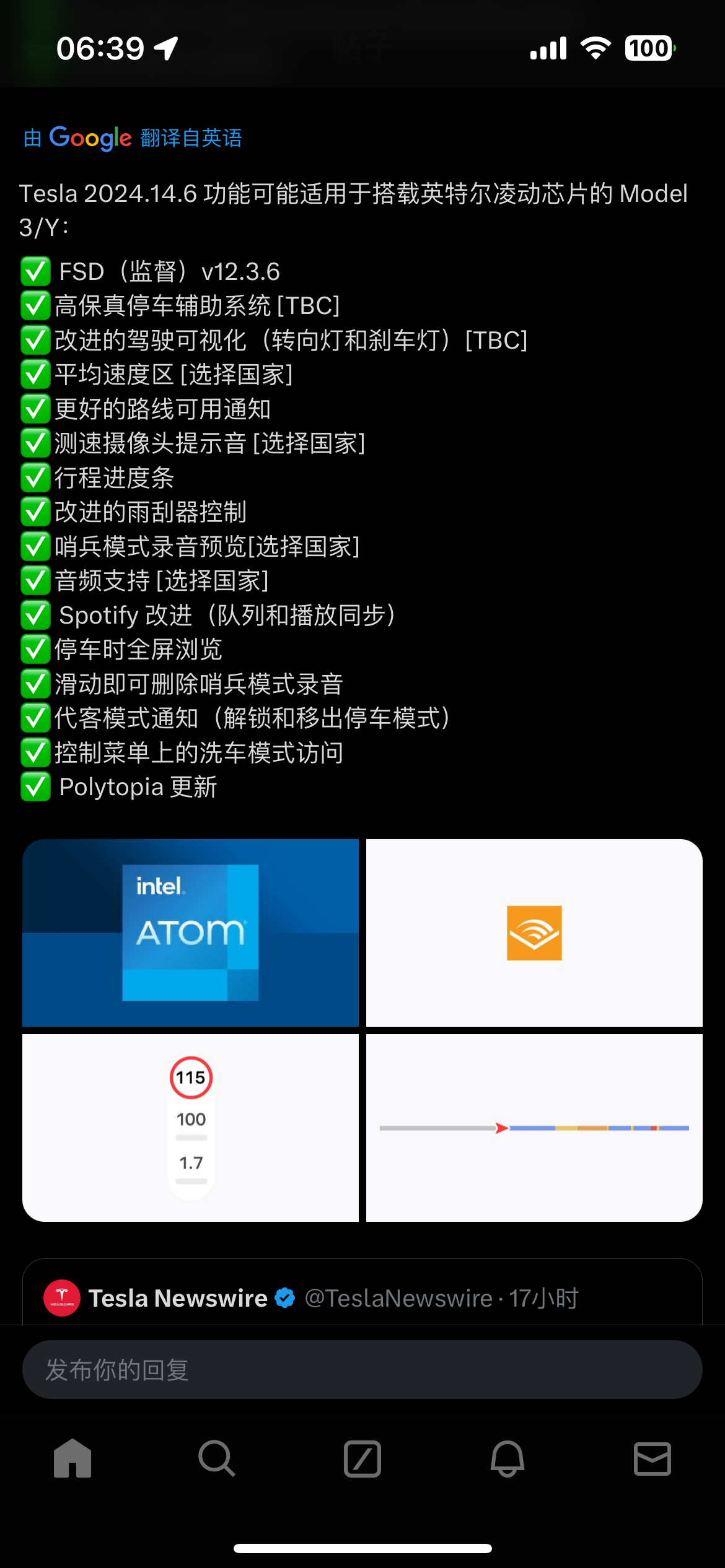This screenshot has width=725, height=1568.
Task: Tap the 发布你的回复 reply field
Action: [x=362, y=1370]
